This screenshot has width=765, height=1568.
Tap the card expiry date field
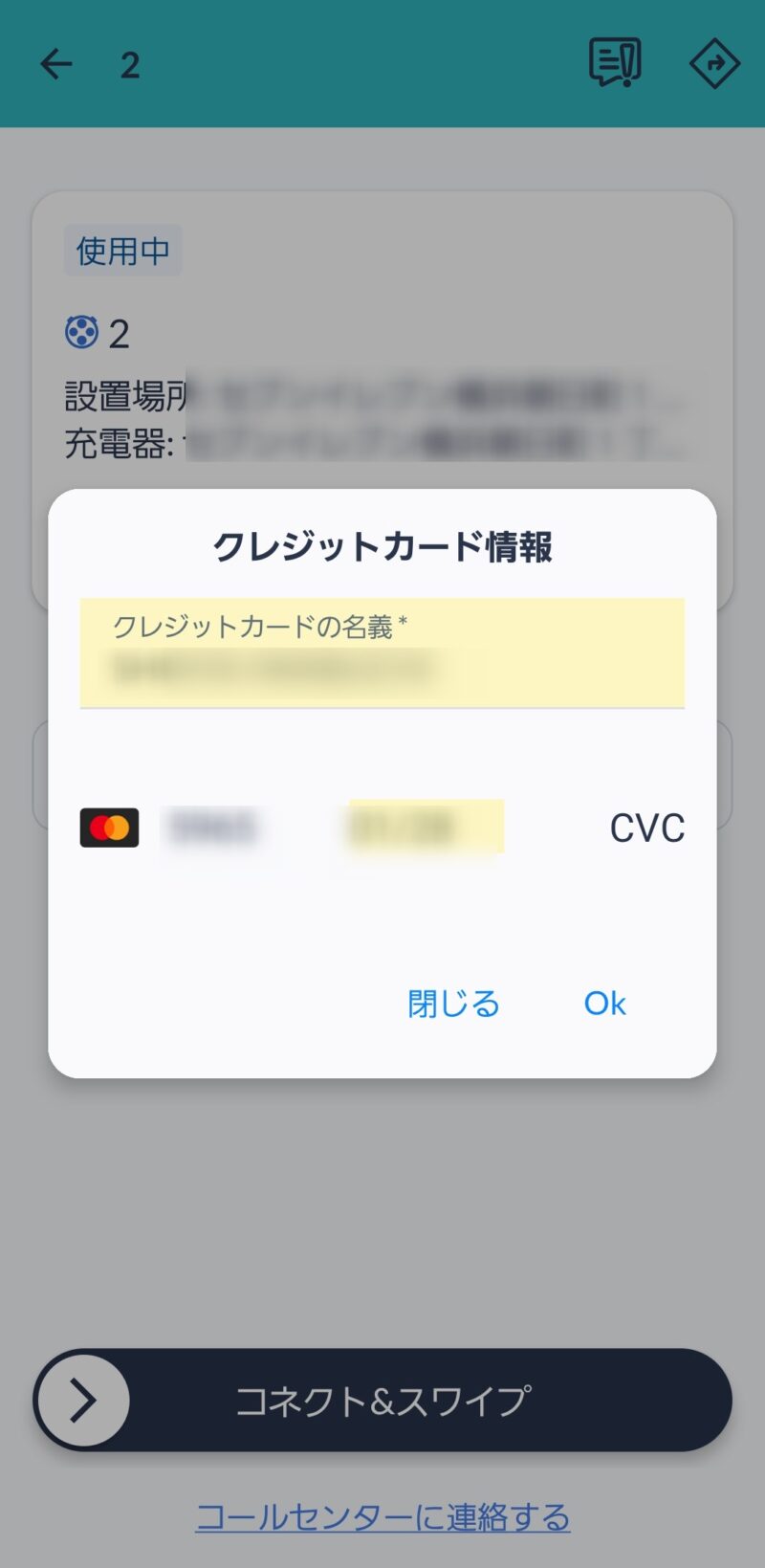[425, 827]
